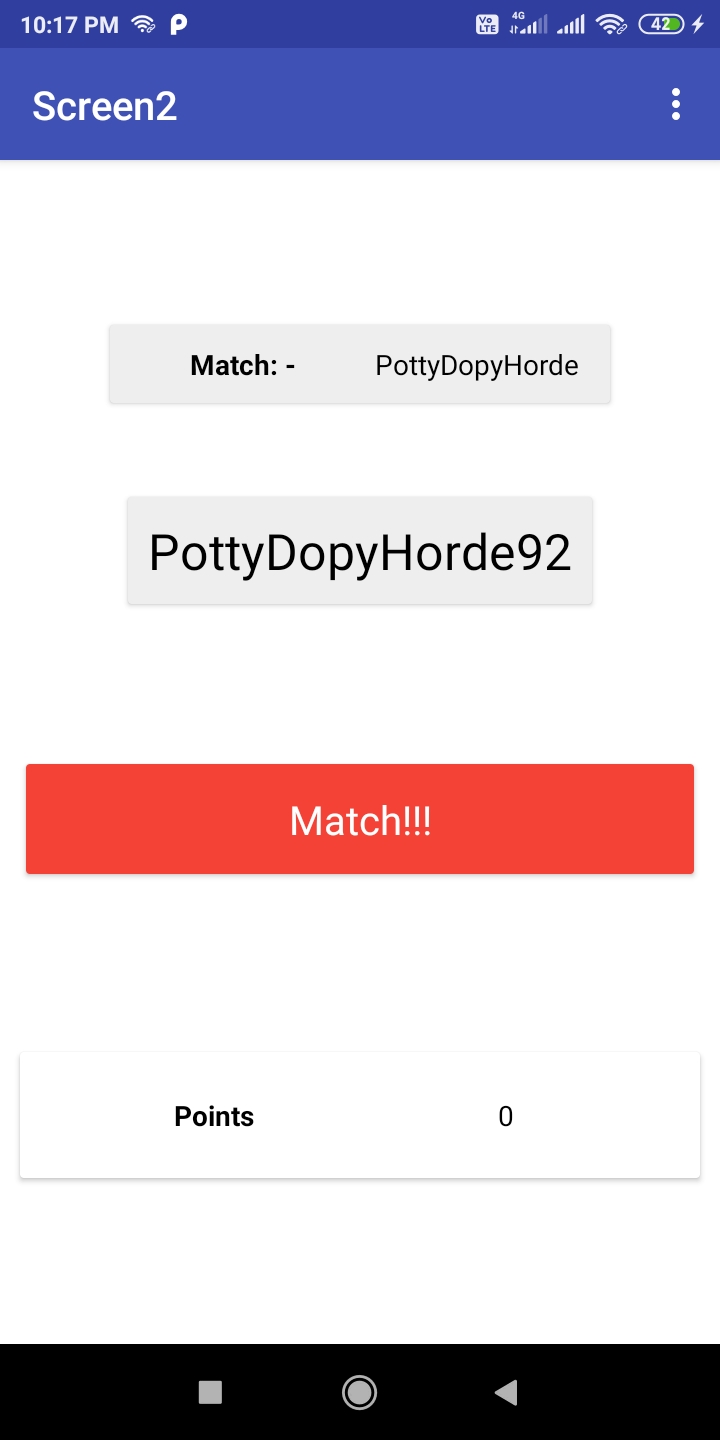Open the overflow menu in the app bar
Screen dimensions: 720x1440
tap(676, 104)
